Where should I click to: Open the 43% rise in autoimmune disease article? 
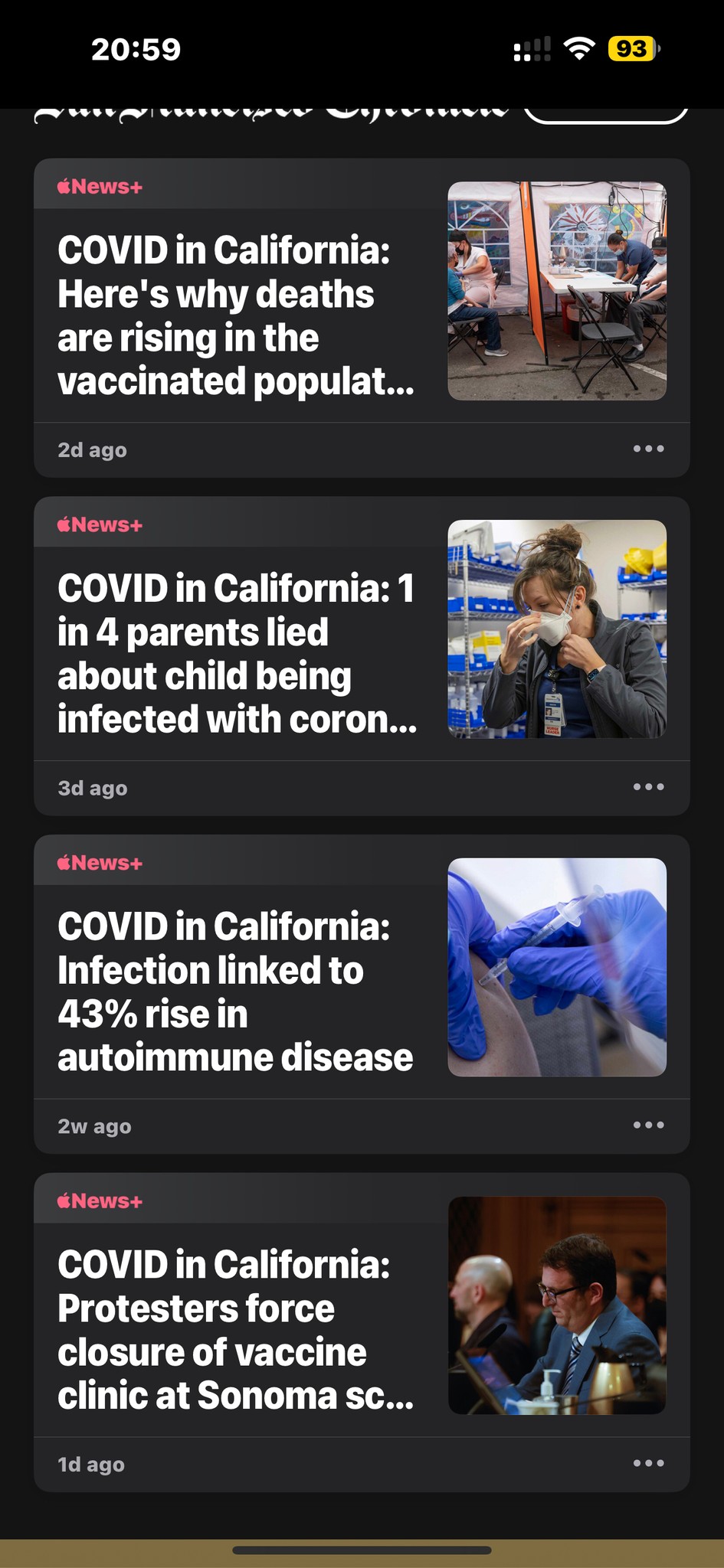coord(235,991)
